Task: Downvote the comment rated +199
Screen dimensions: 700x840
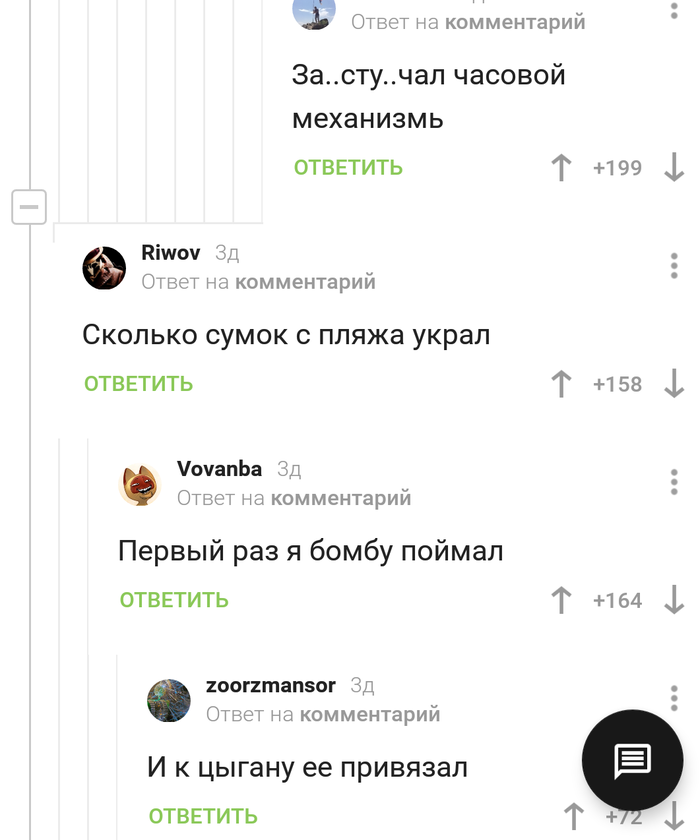Action: pos(674,168)
